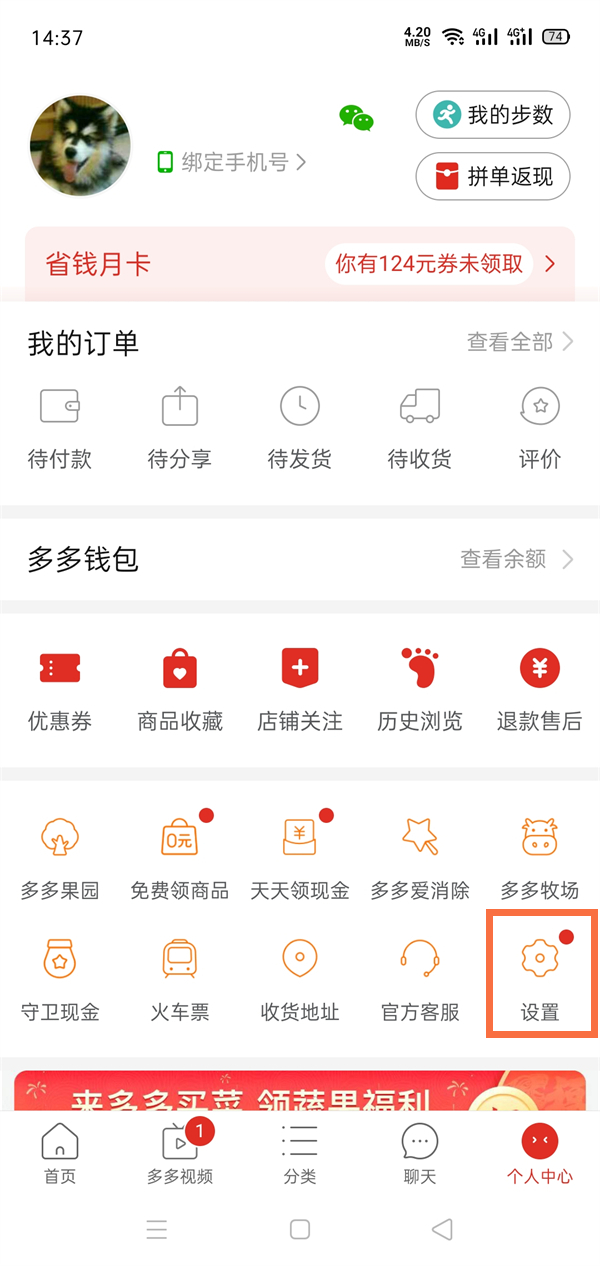Image resolution: width=600 pixels, height=1266 pixels.
Task: Tap the 我的步数 button
Action: click(492, 115)
